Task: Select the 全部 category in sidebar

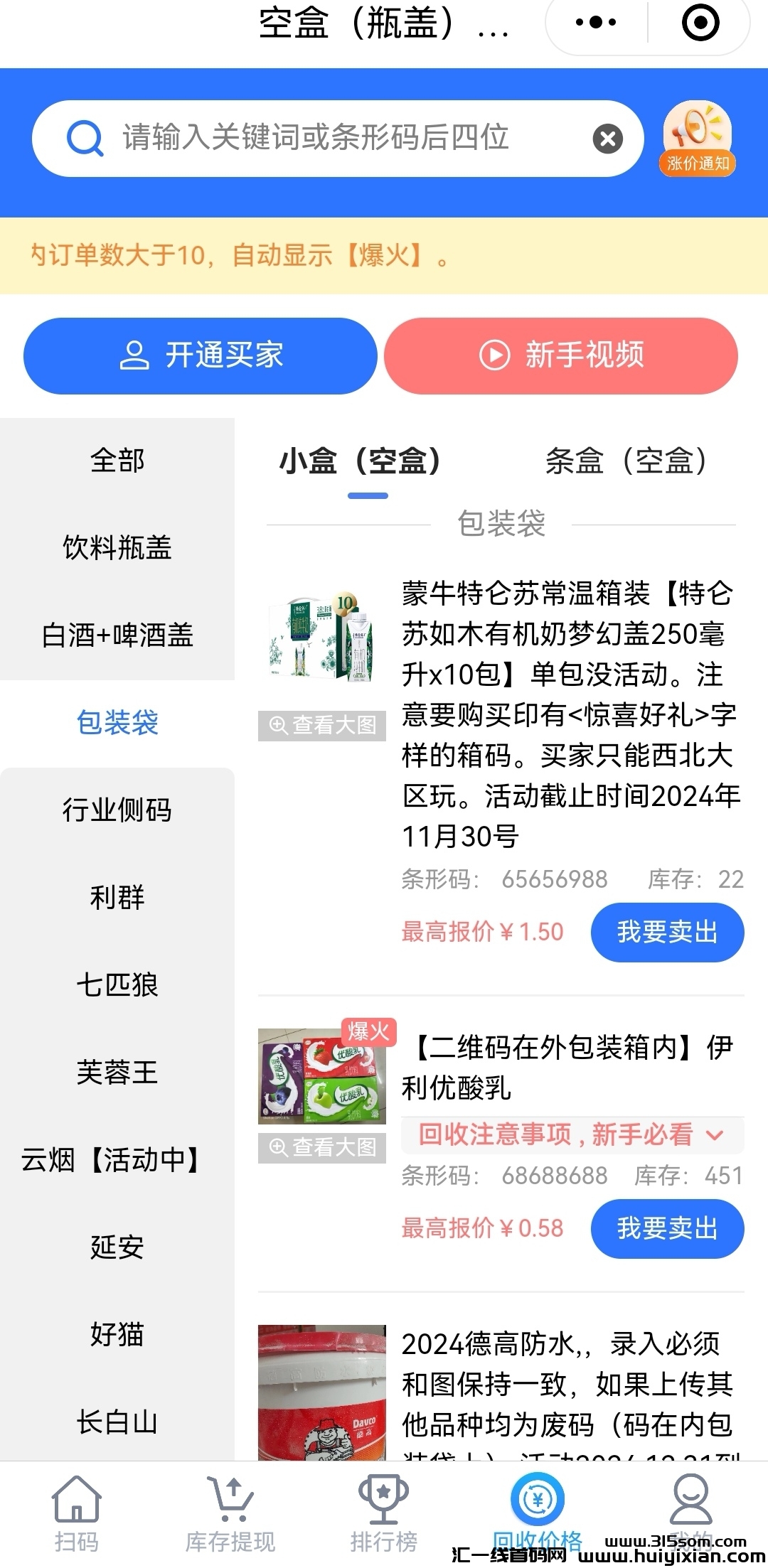Action: 117,461
